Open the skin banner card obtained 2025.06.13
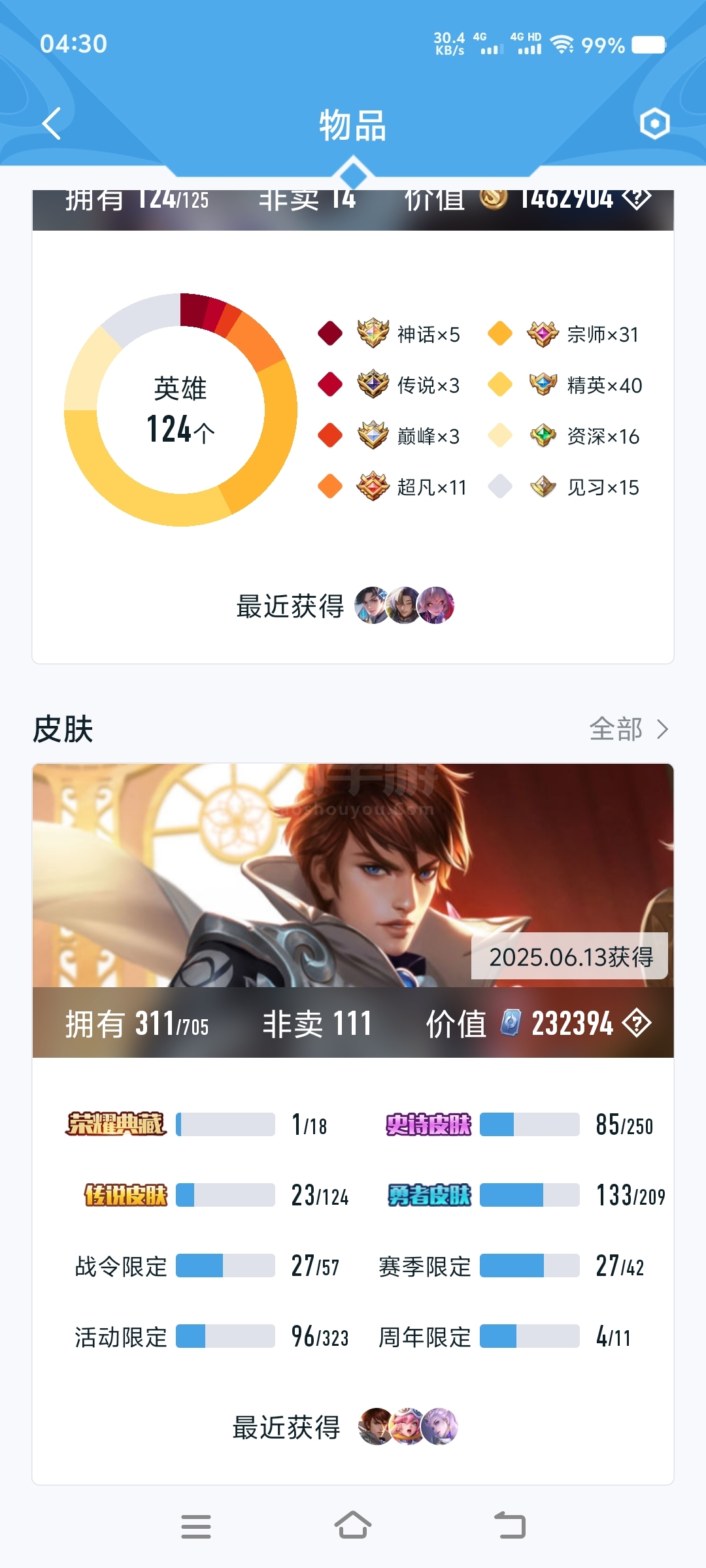This screenshot has height=1568, width=706. [x=353, y=875]
